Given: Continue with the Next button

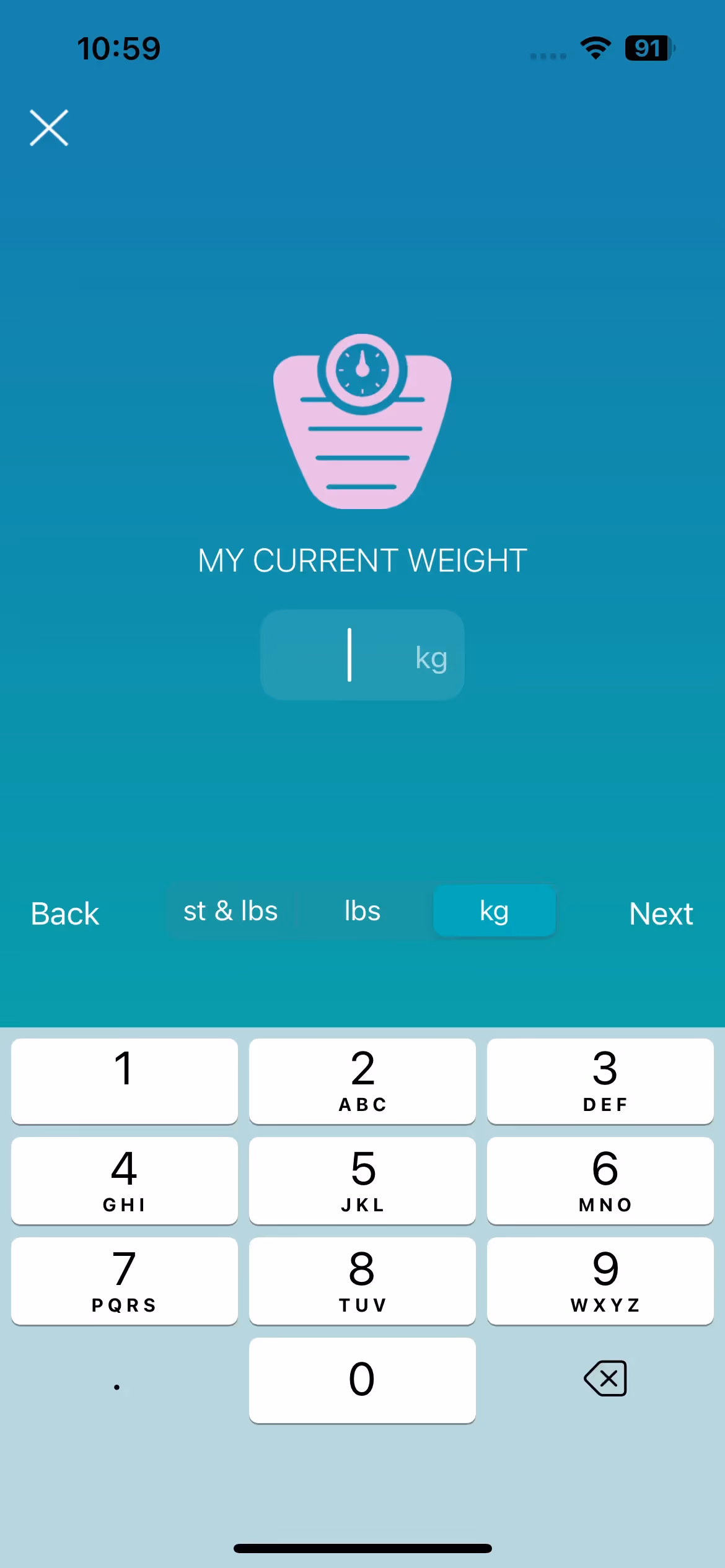Looking at the screenshot, I should point(661,913).
